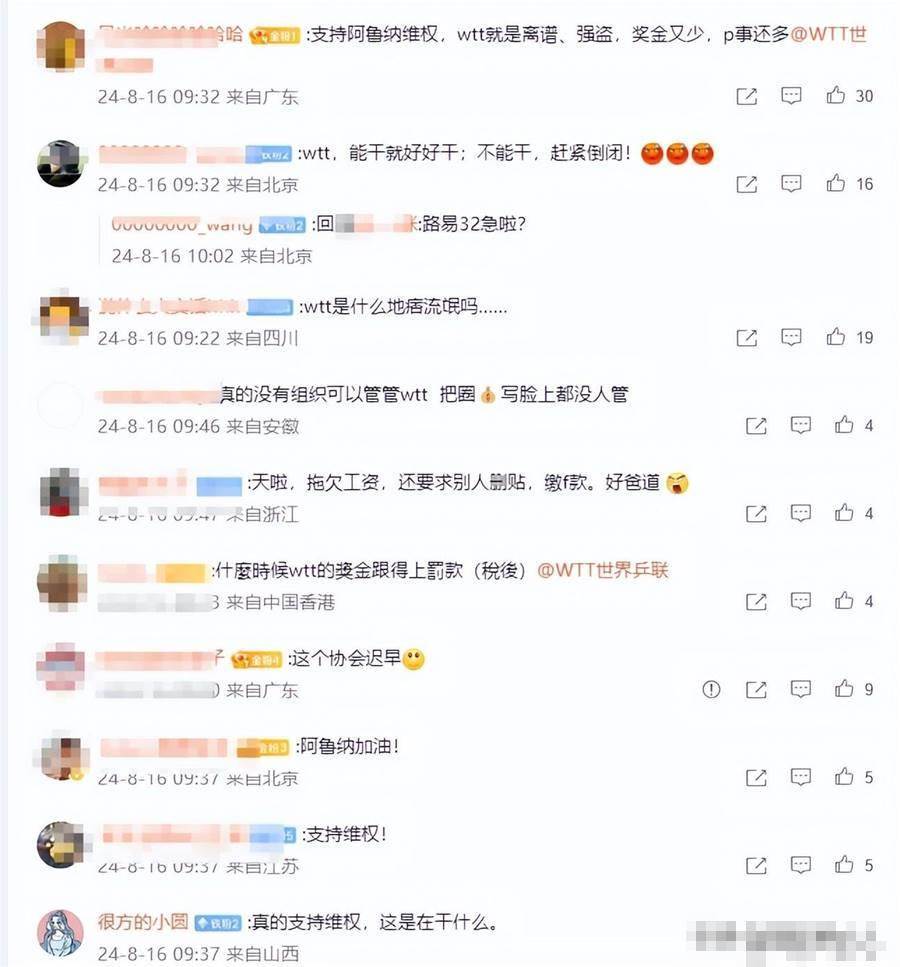This screenshot has width=900, height=967.
Task: Like the comment 'wtt是什么地痞流氓吗'
Action: pyautogui.click(x=836, y=338)
